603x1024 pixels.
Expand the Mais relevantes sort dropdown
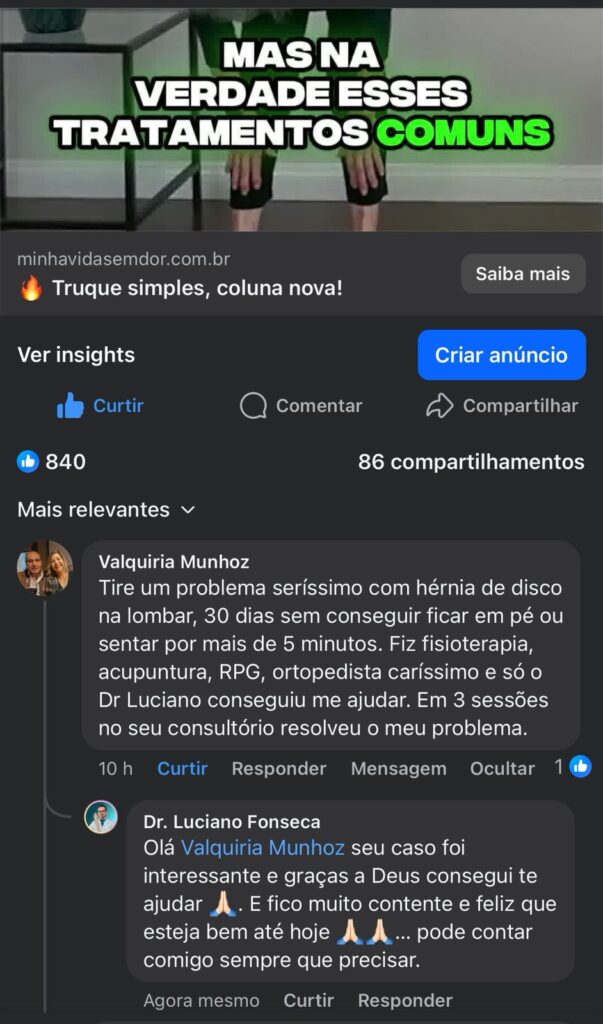tap(106, 510)
